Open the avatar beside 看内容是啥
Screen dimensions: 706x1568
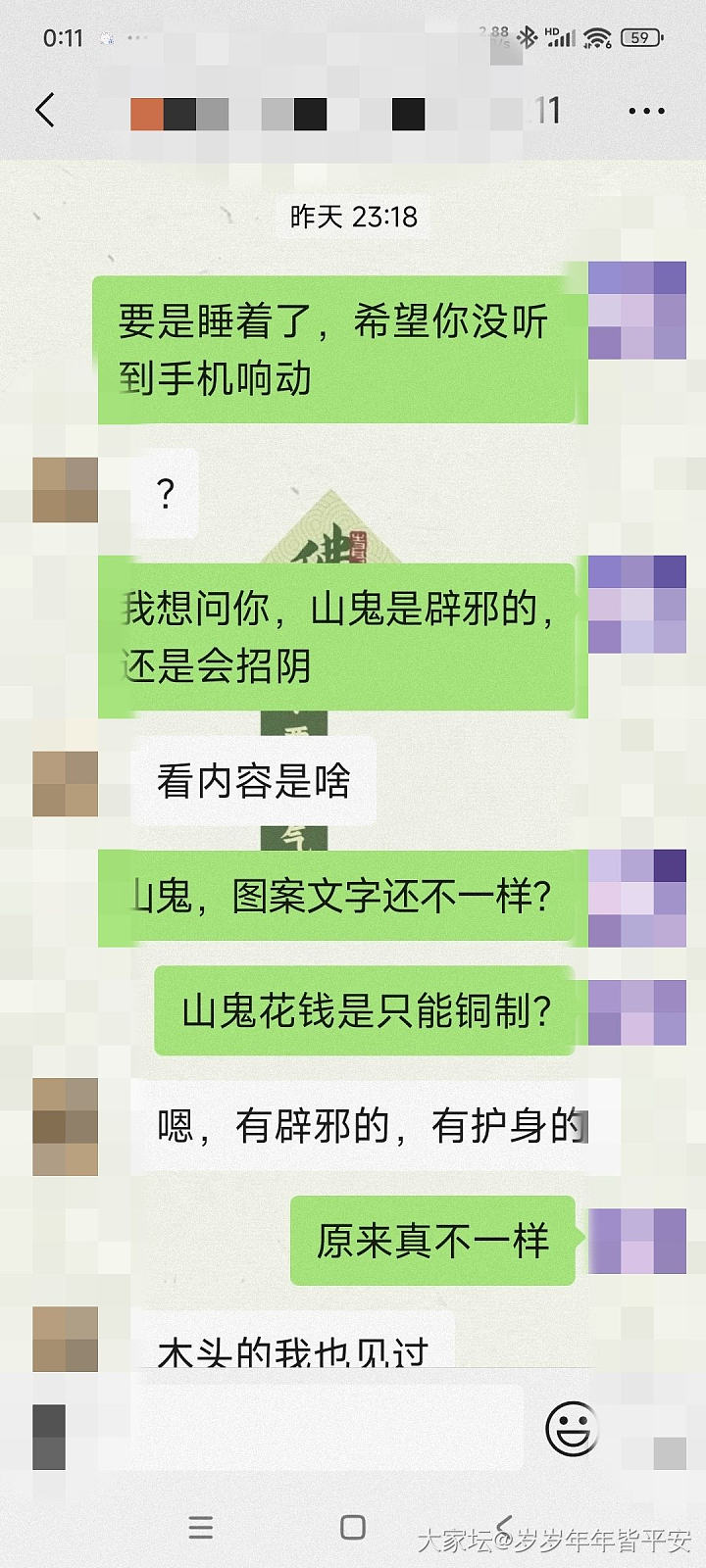(x=65, y=783)
